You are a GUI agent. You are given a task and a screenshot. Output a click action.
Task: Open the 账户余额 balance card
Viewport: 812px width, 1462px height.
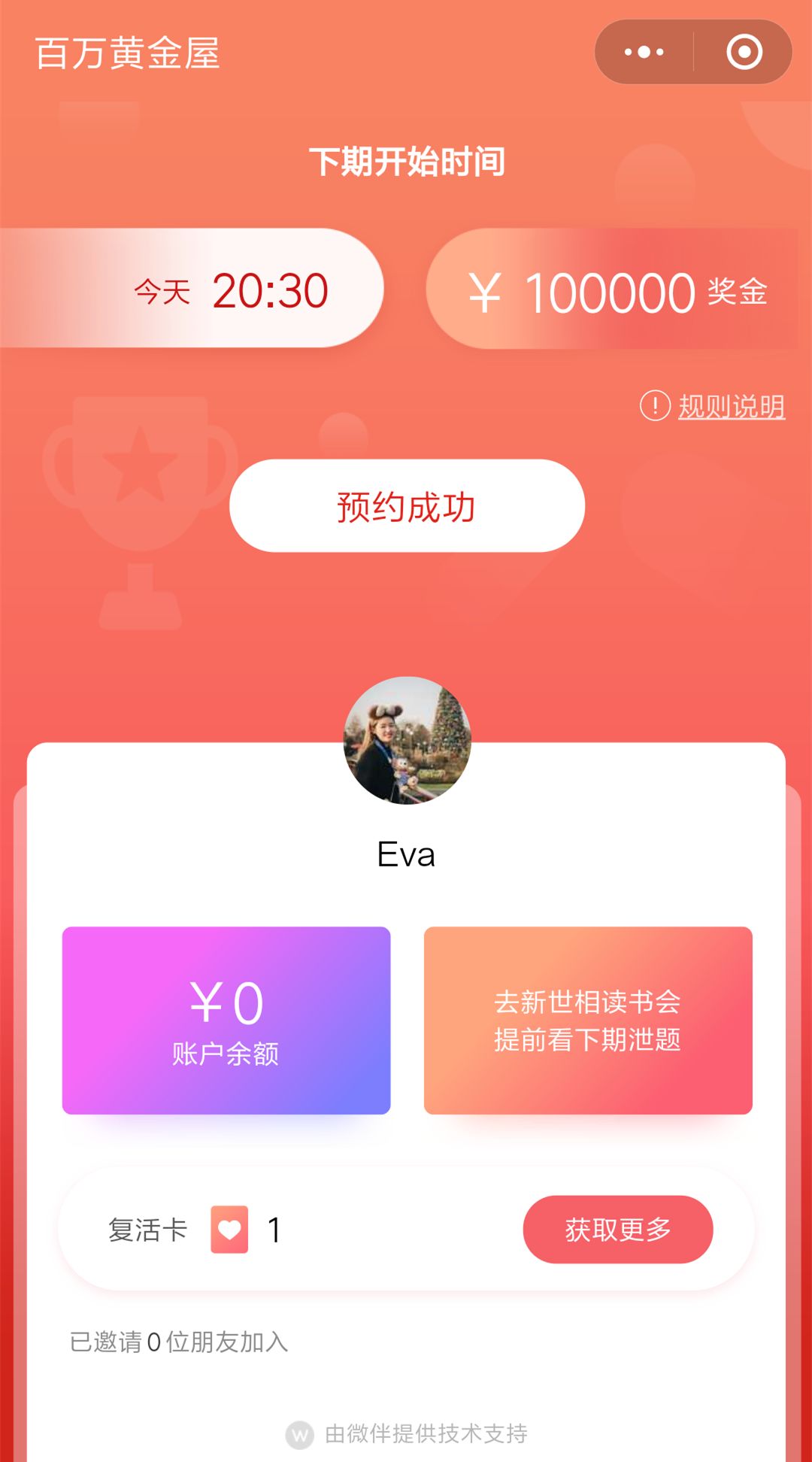tap(226, 1021)
